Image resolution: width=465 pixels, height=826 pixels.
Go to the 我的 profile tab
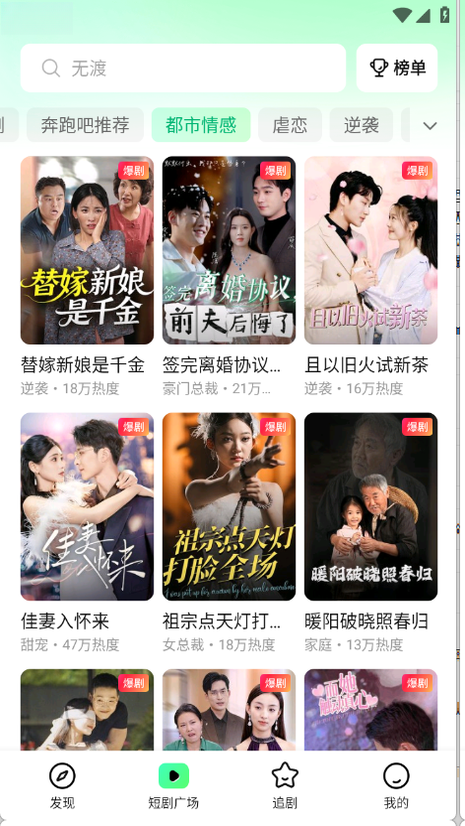[x=397, y=786]
